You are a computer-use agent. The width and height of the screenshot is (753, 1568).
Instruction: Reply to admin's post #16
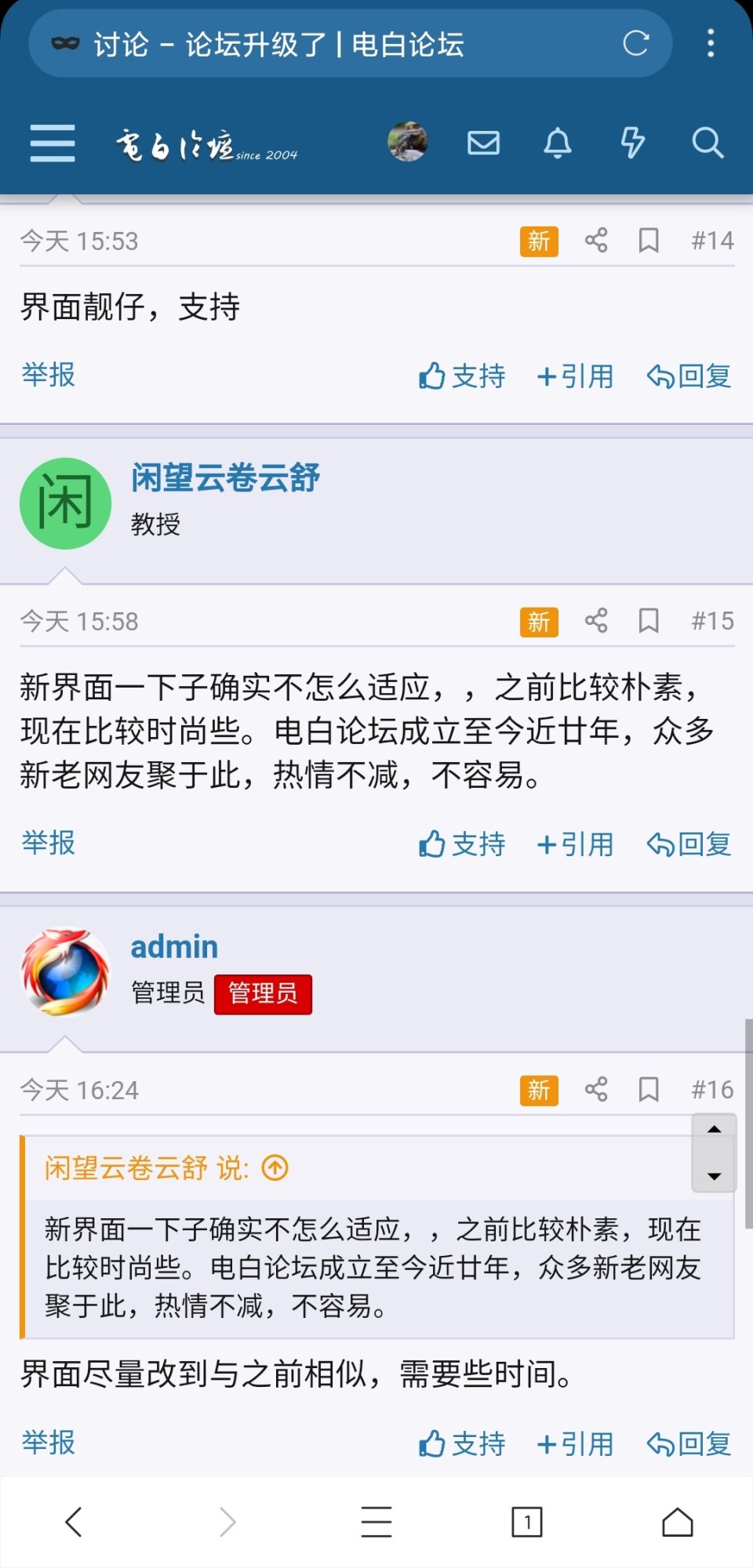tap(689, 1443)
